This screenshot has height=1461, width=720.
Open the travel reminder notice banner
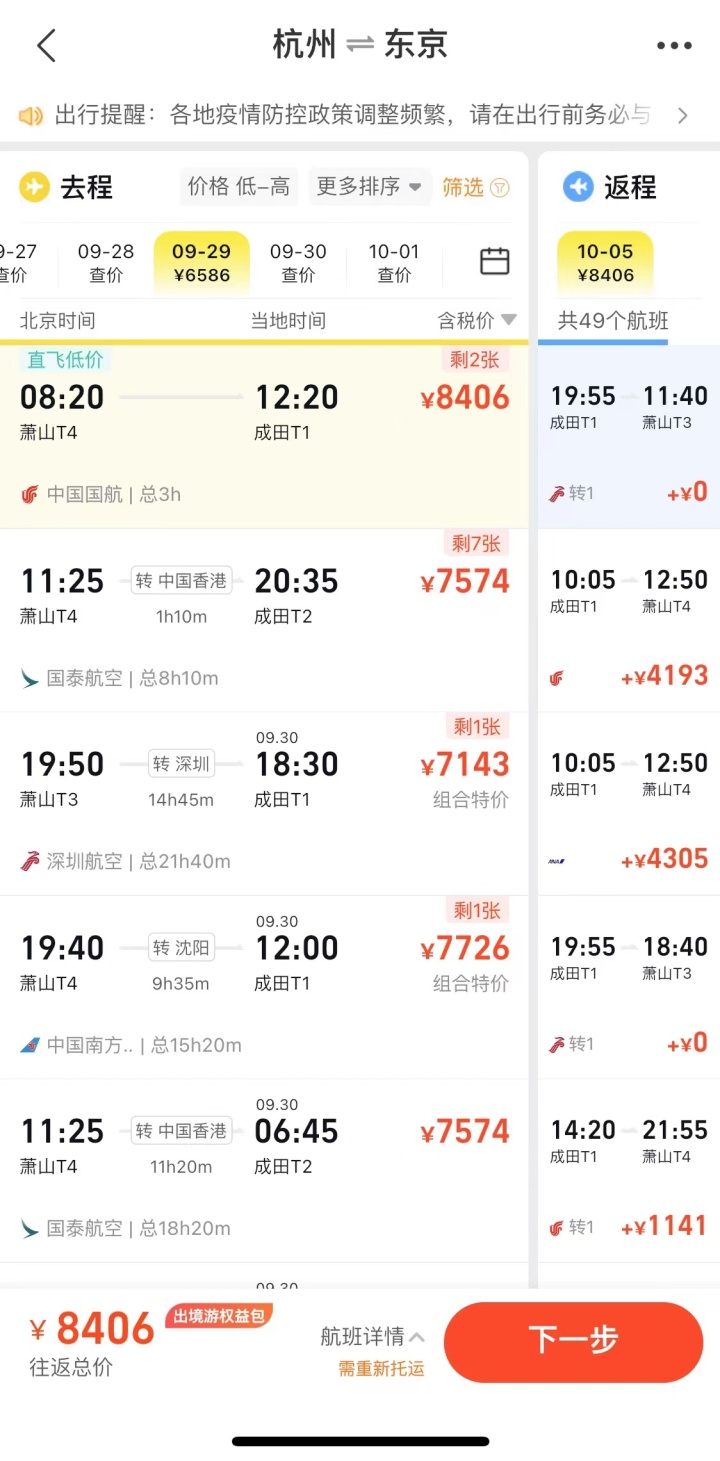360,115
